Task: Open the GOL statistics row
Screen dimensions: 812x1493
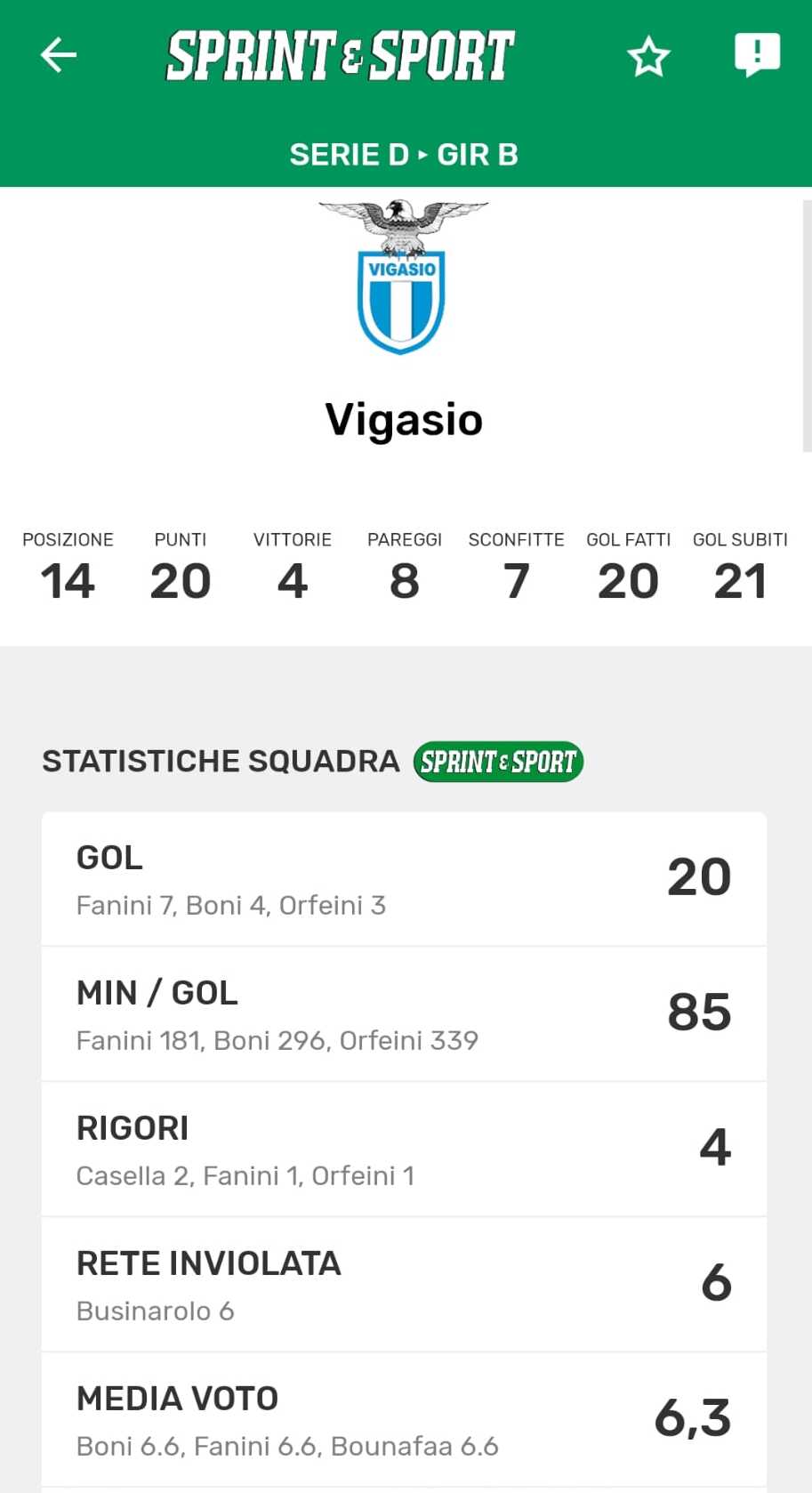Action: (404, 879)
